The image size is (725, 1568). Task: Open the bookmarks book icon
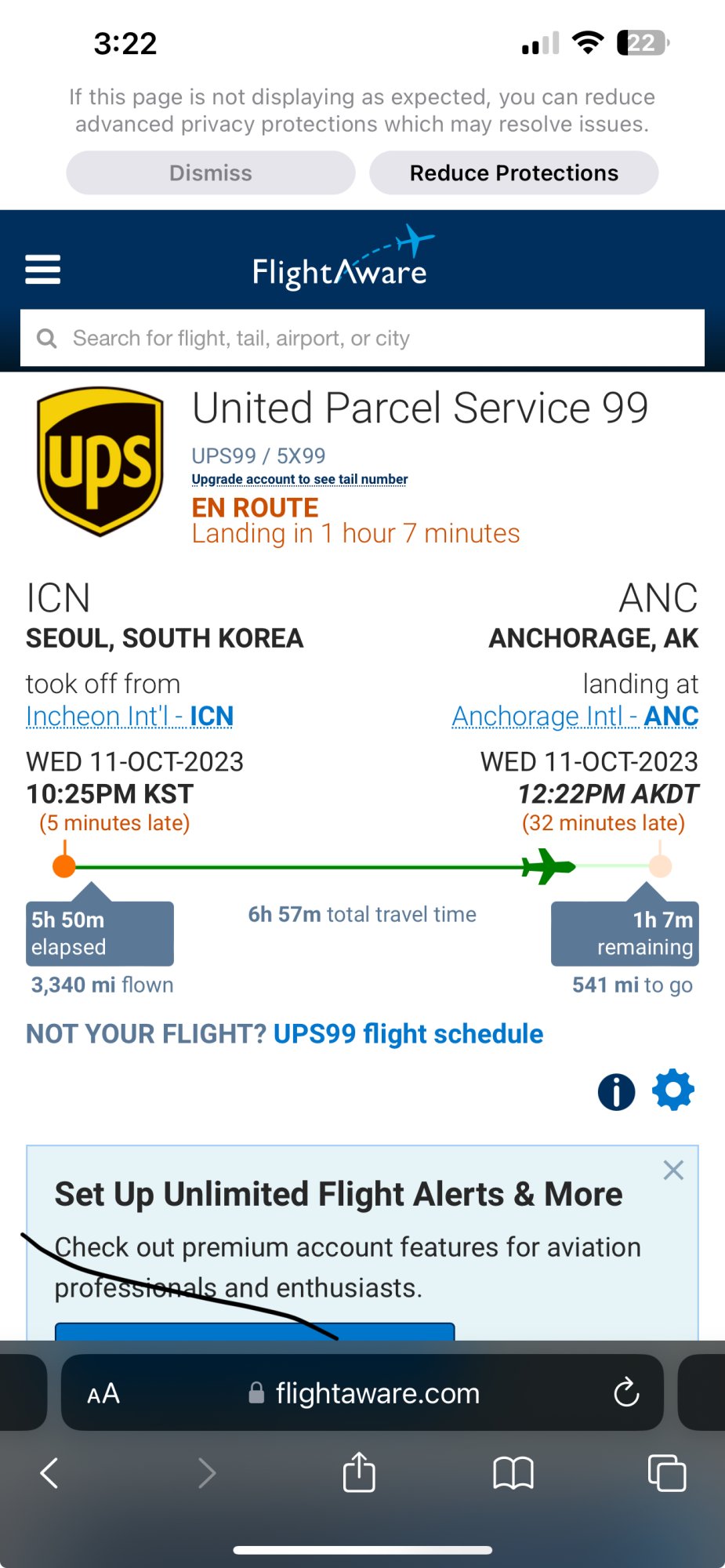(513, 1473)
